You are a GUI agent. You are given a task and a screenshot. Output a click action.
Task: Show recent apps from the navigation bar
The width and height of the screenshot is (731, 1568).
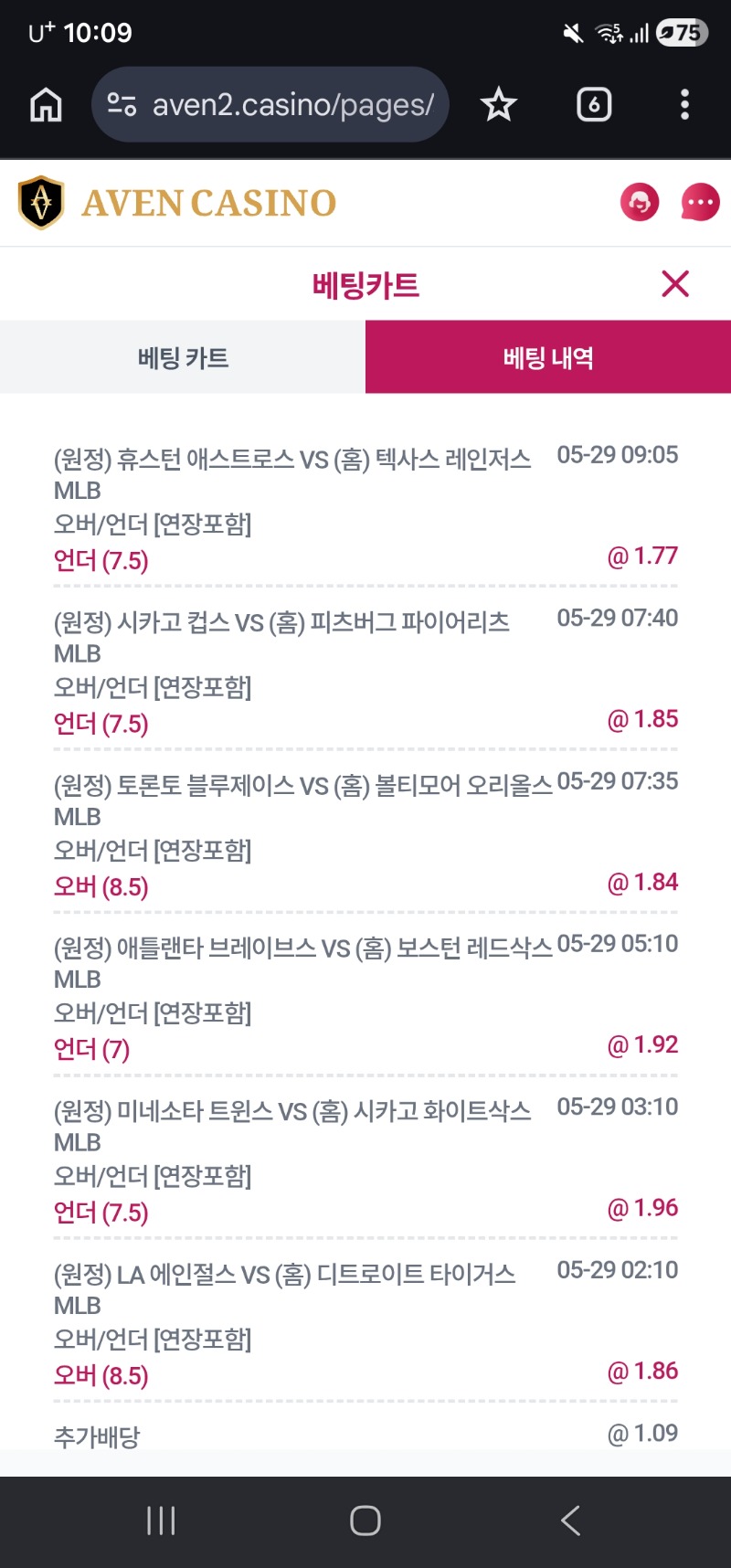click(161, 1520)
